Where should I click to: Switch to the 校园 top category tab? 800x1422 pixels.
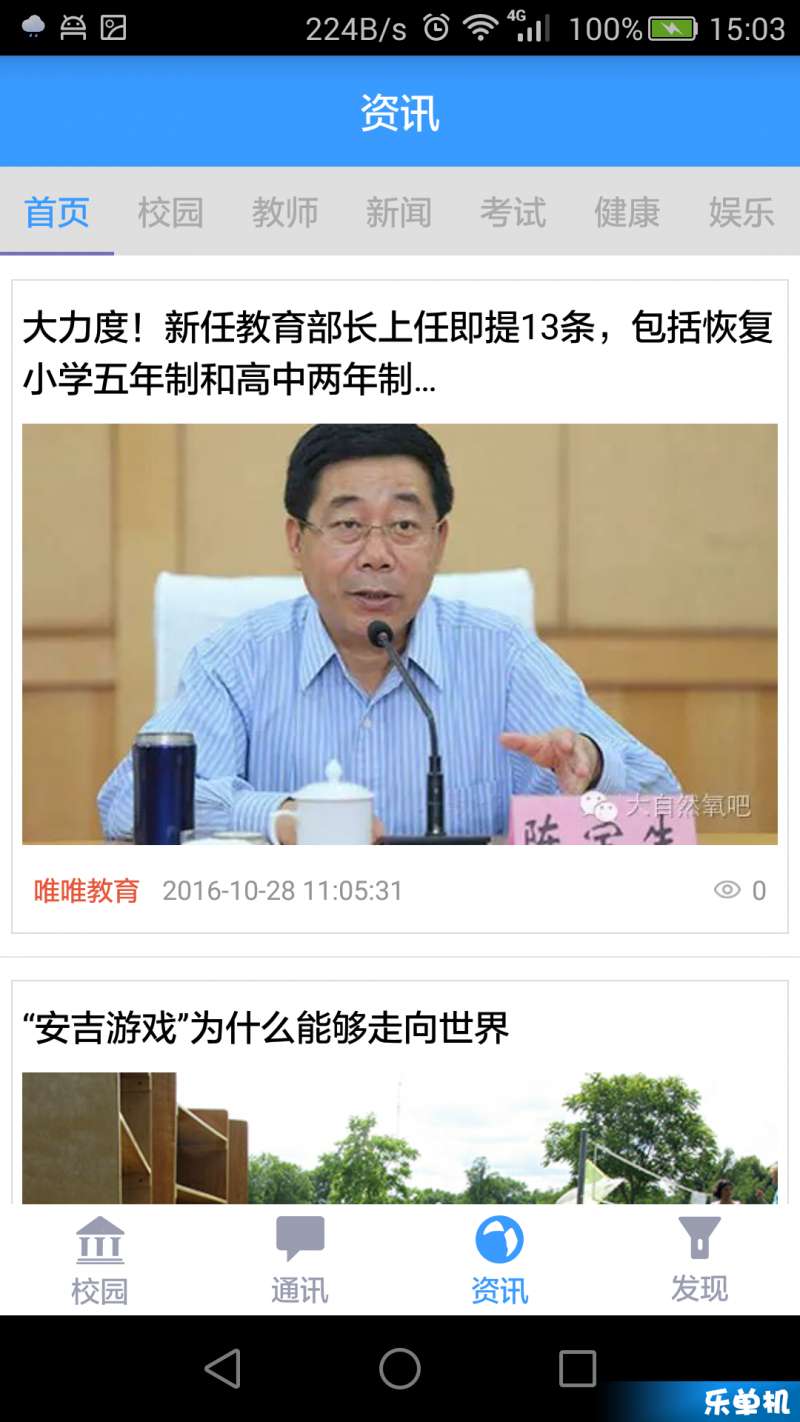pos(170,212)
